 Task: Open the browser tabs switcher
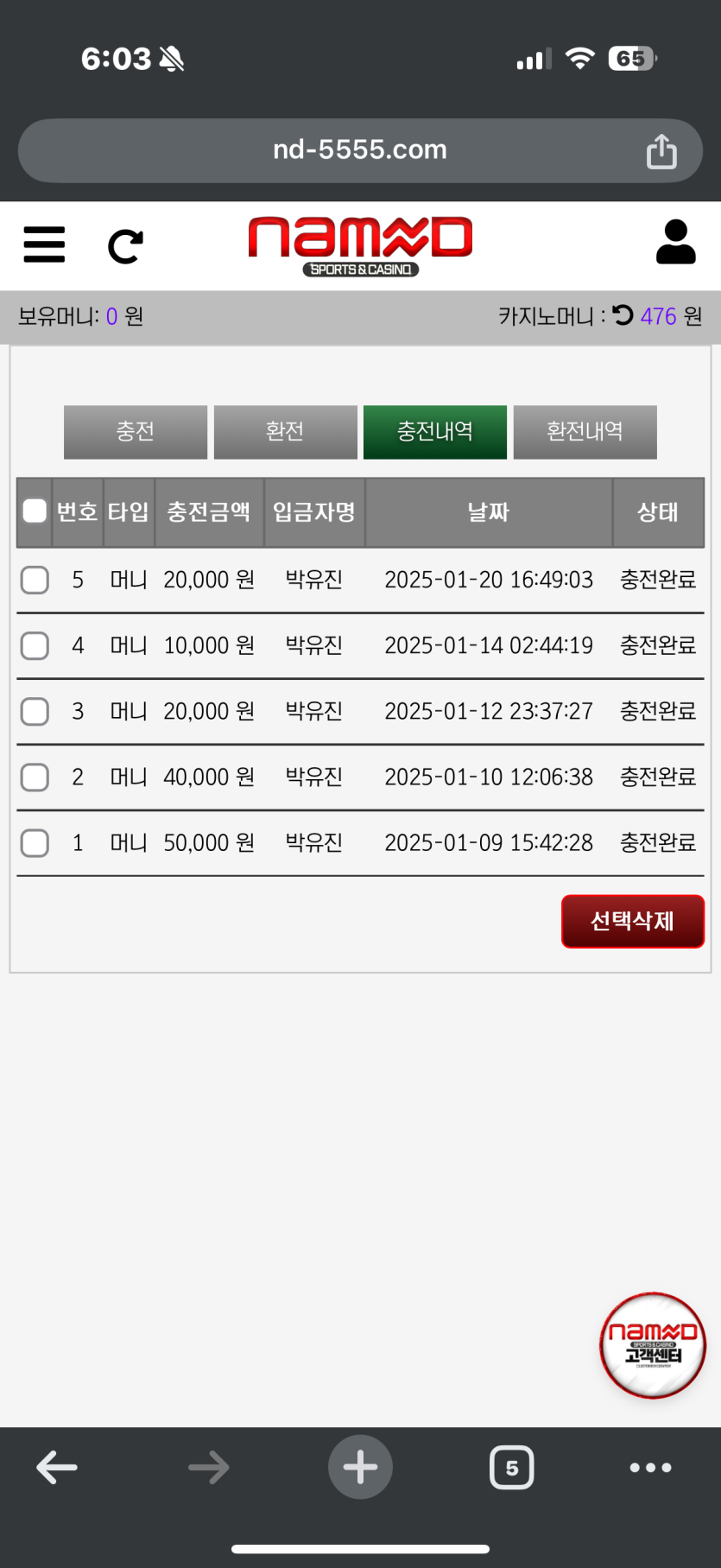click(511, 1467)
